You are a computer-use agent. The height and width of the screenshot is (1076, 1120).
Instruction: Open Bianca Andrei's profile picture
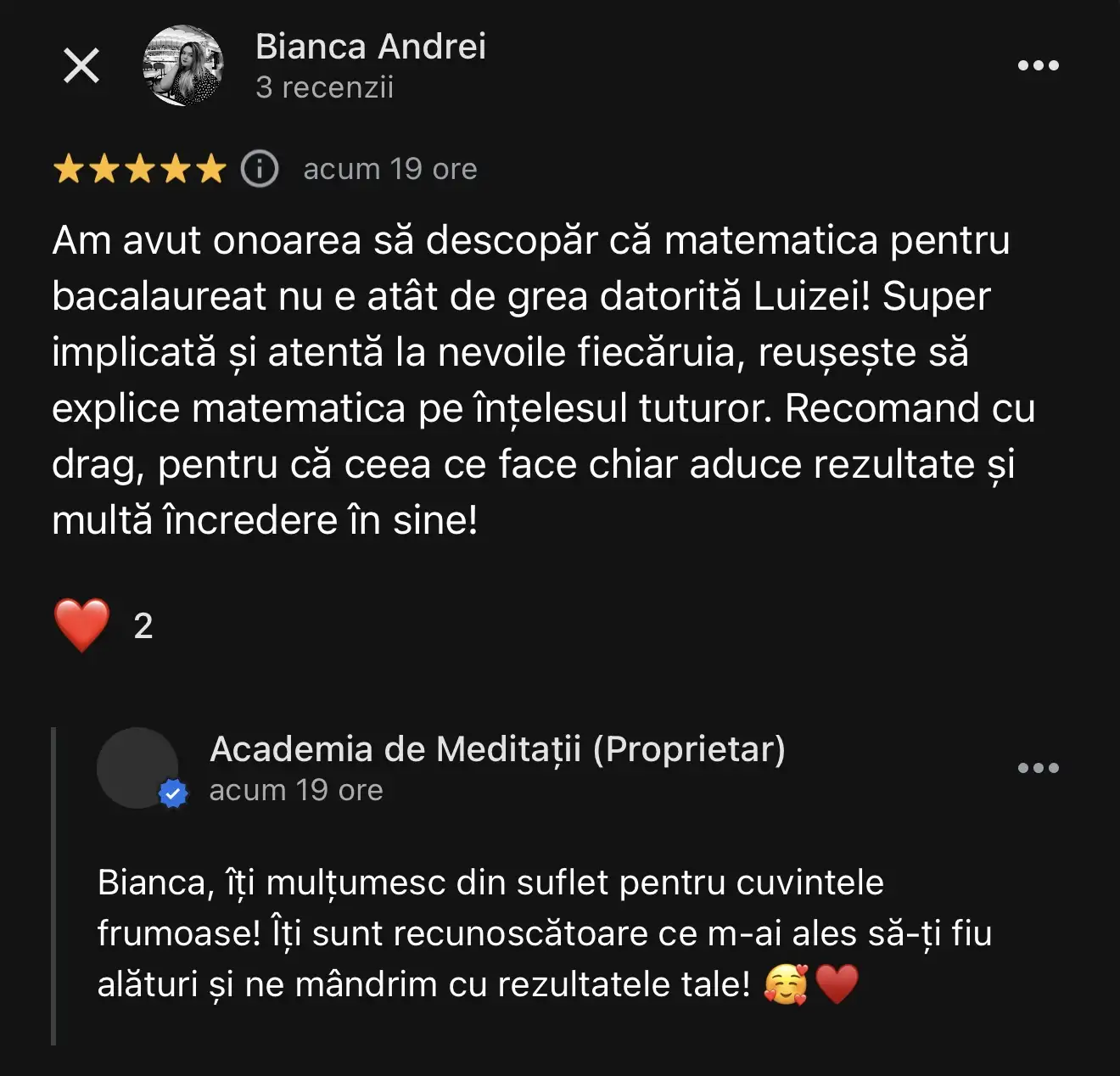pyautogui.click(x=182, y=65)
